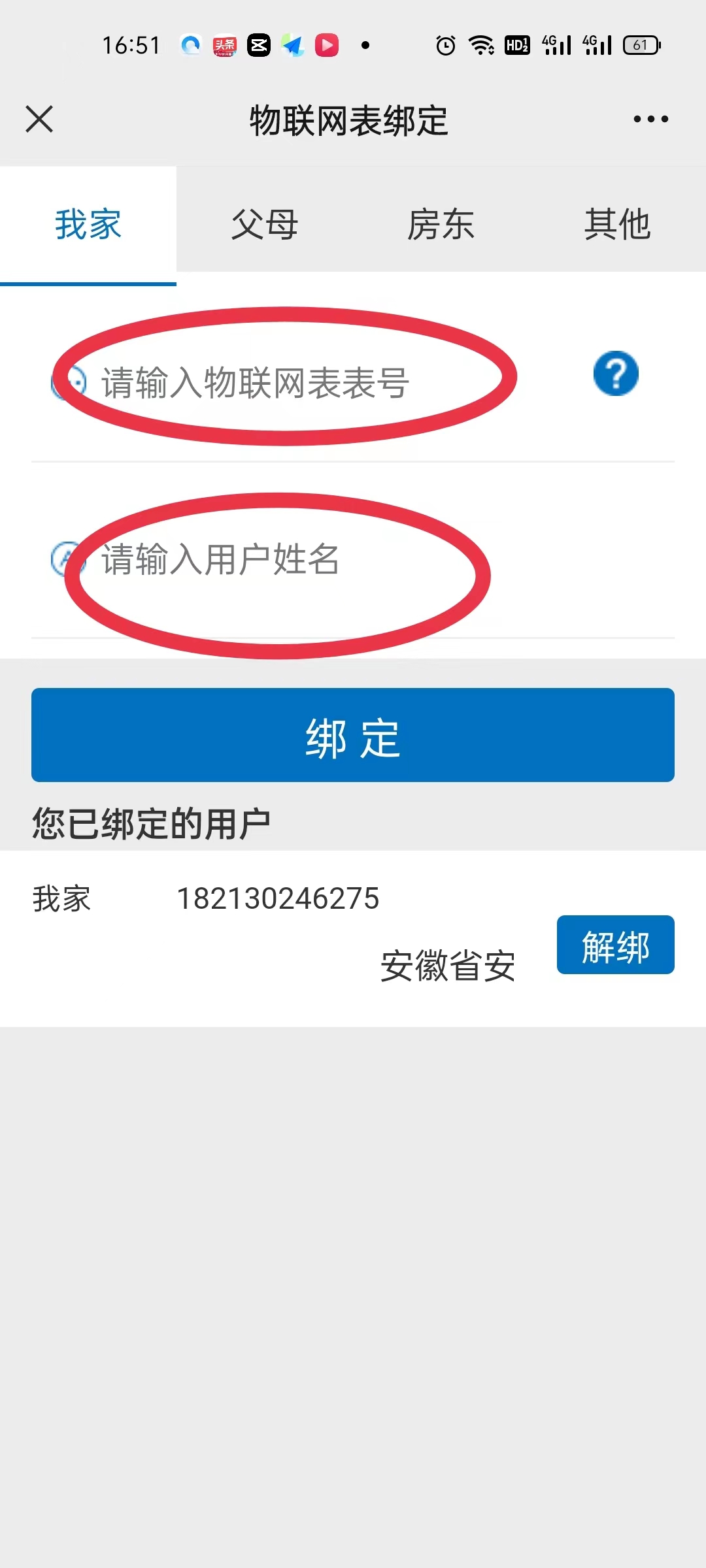Select the 我家 tab

tap(88, 225)
